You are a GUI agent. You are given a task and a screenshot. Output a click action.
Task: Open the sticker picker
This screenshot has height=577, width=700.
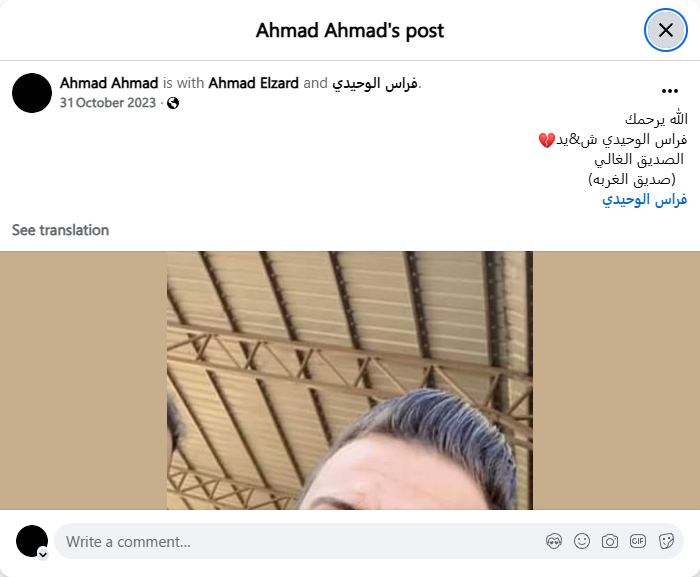[666, 542]
